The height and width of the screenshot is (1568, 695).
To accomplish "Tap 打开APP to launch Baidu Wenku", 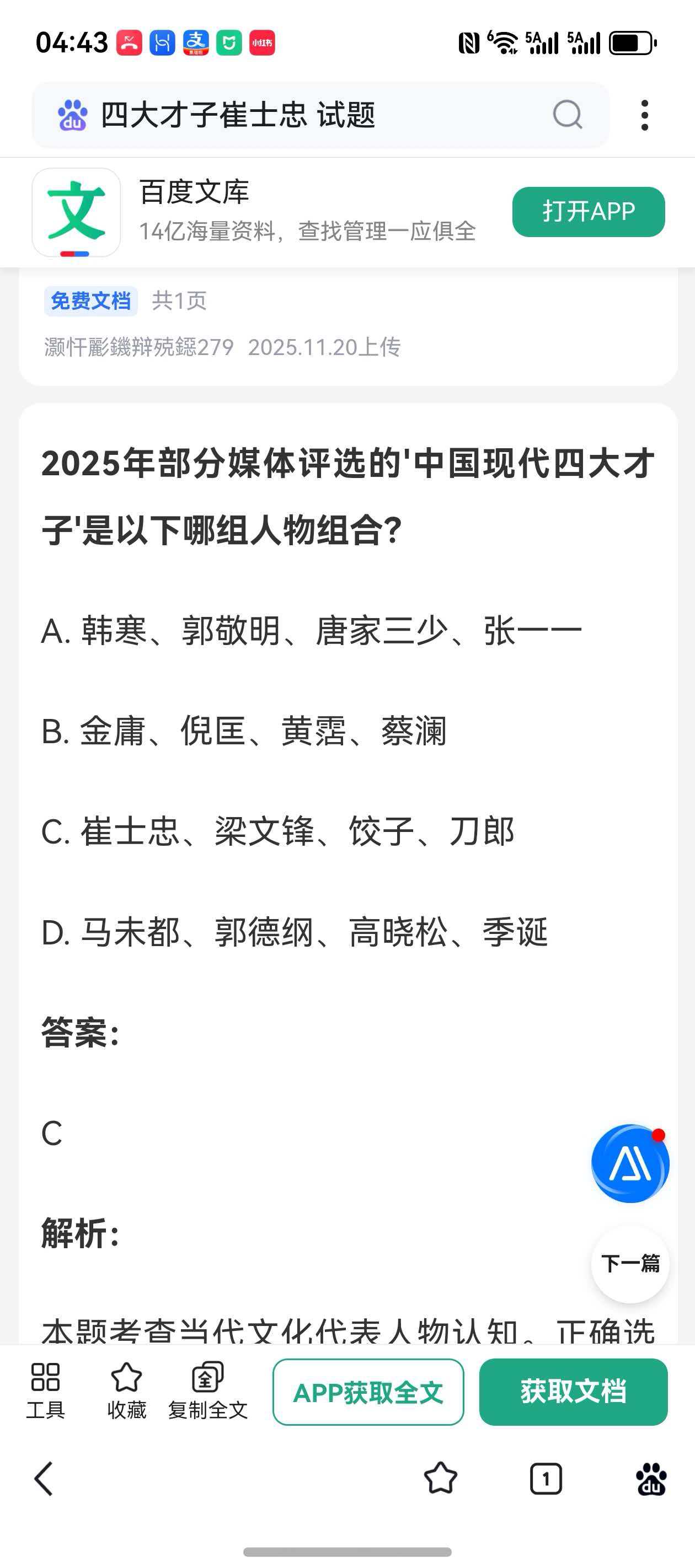I will tap(589, 212).
